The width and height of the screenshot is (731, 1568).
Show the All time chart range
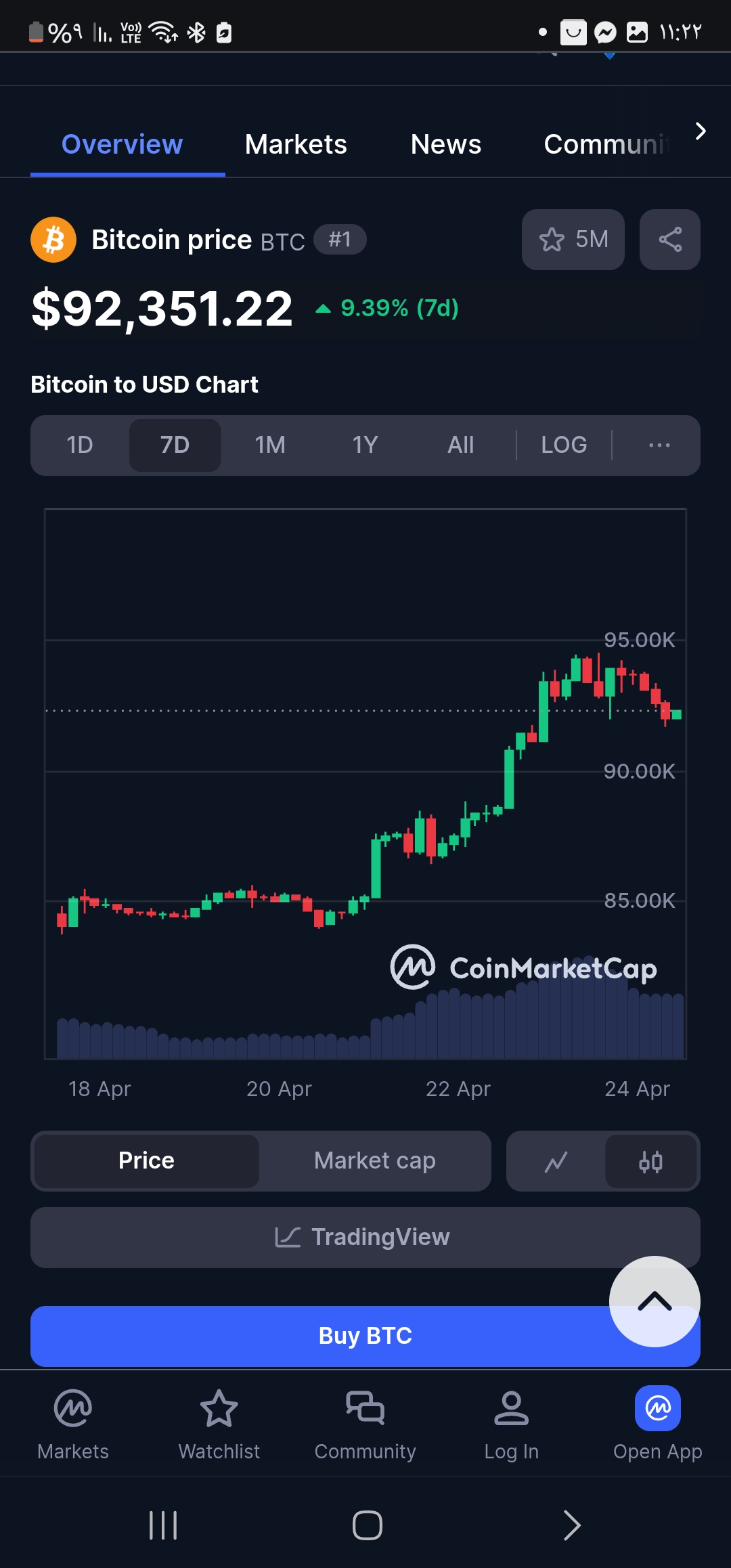point(461,445)
